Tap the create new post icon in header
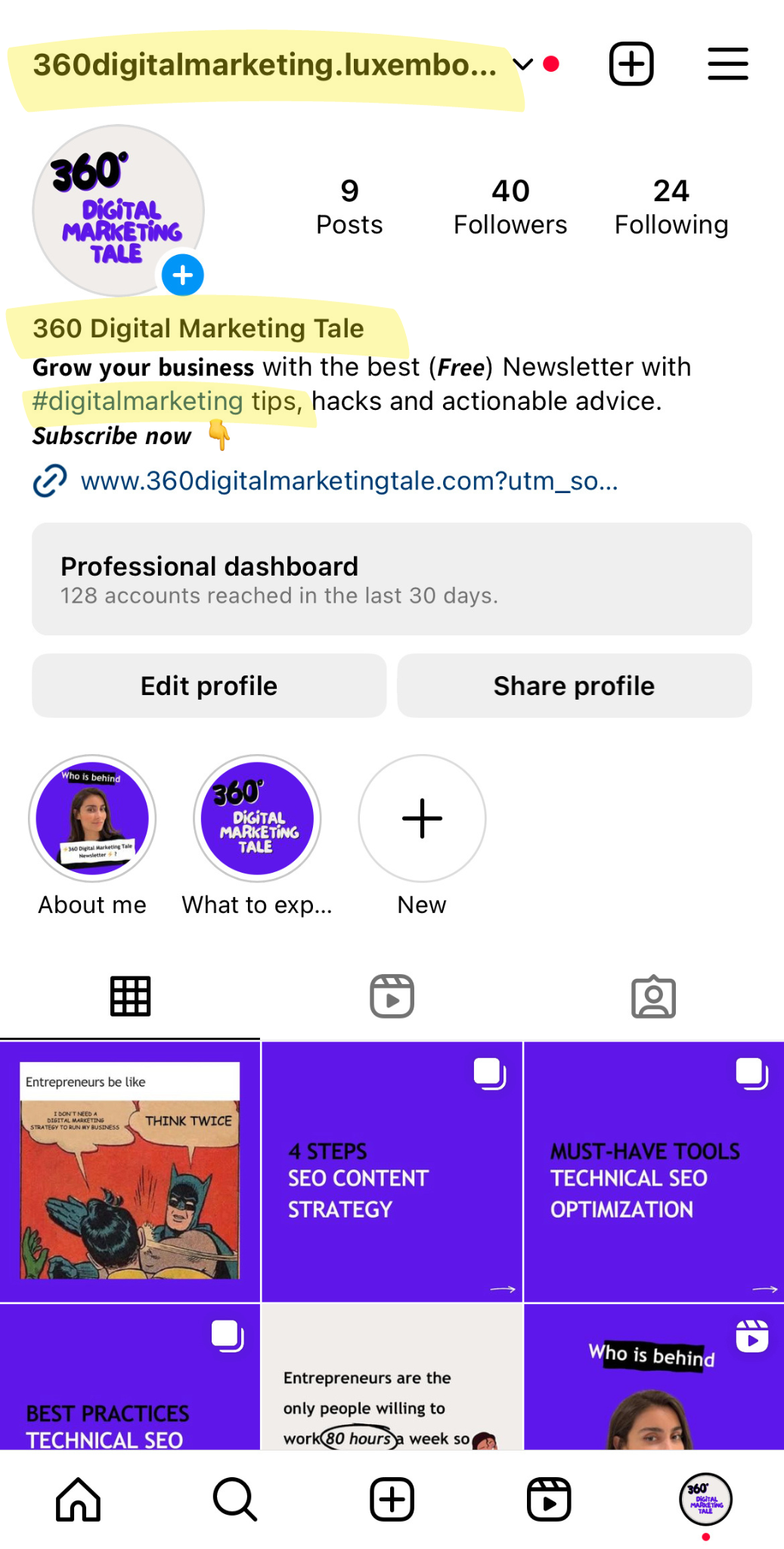Screen dimensions: 784x1549 pos(631,64)
